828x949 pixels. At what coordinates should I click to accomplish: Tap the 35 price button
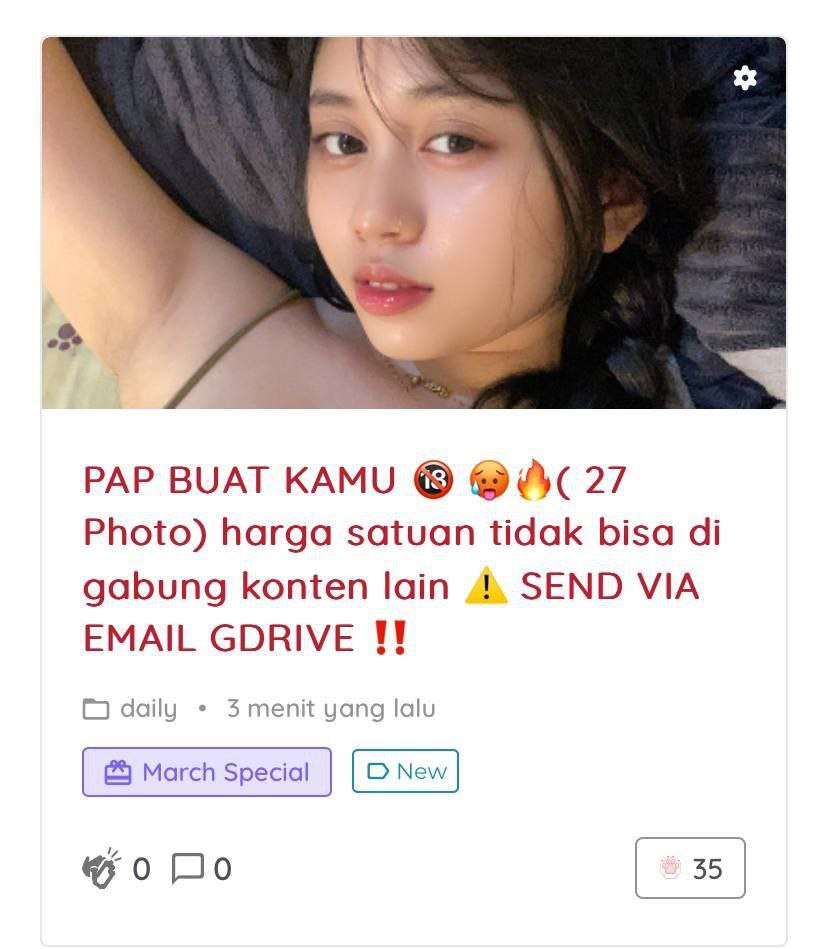[690, 868]
